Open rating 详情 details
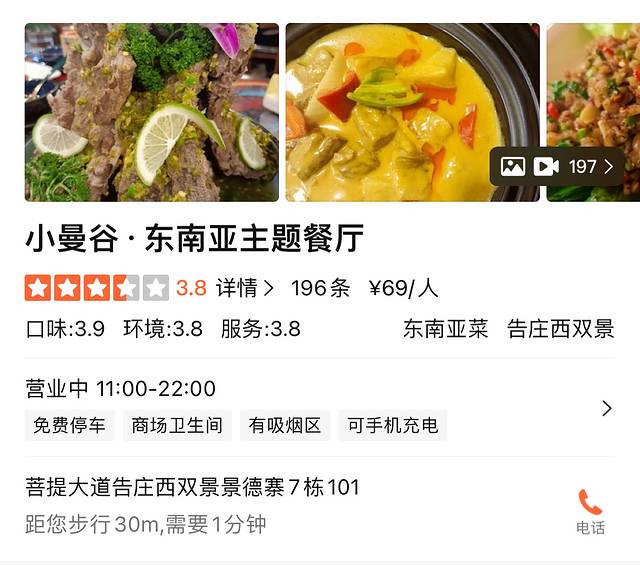640x565 pixels. tap(245, 289)
